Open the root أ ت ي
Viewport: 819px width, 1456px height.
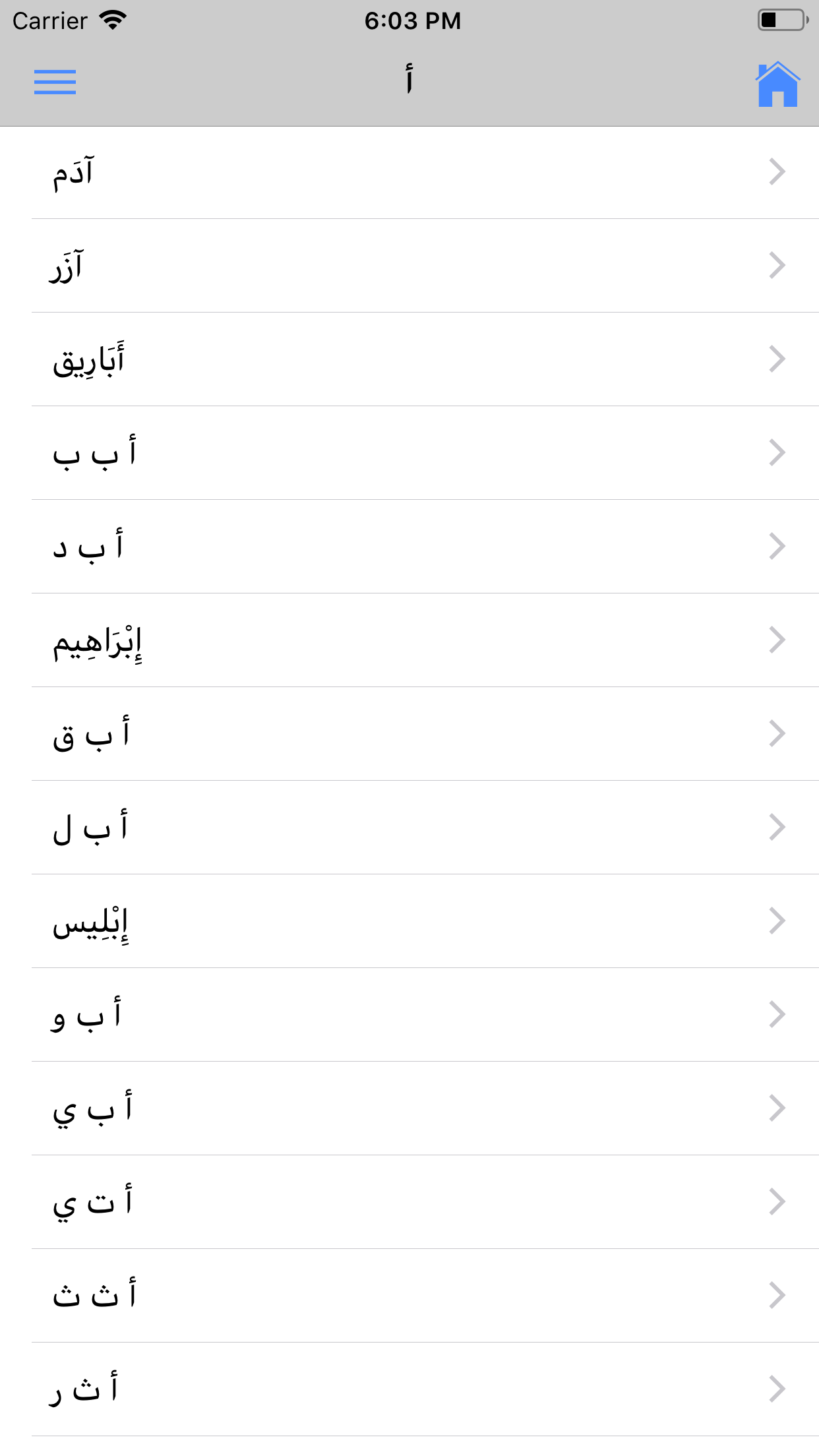(x=409, y=1203)
